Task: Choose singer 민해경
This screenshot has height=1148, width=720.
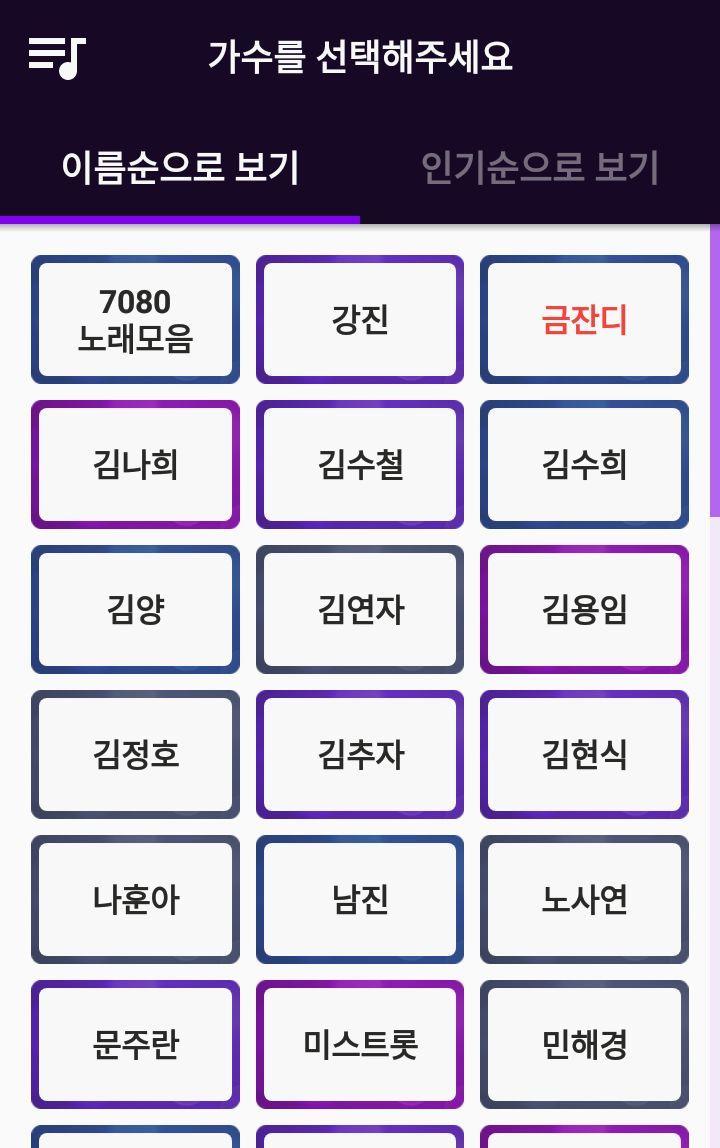Action: [x=584, y=1044]
